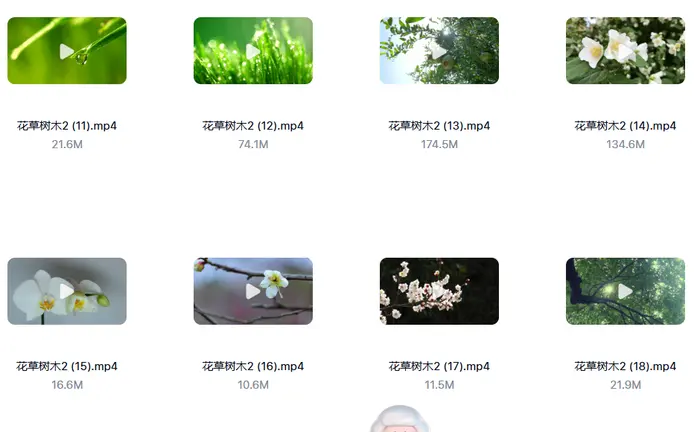The width and height of the screenshot is (700, 432).
Task: Play 花草树木2 (18).mp4 tree video
Action: pos(625,291)
